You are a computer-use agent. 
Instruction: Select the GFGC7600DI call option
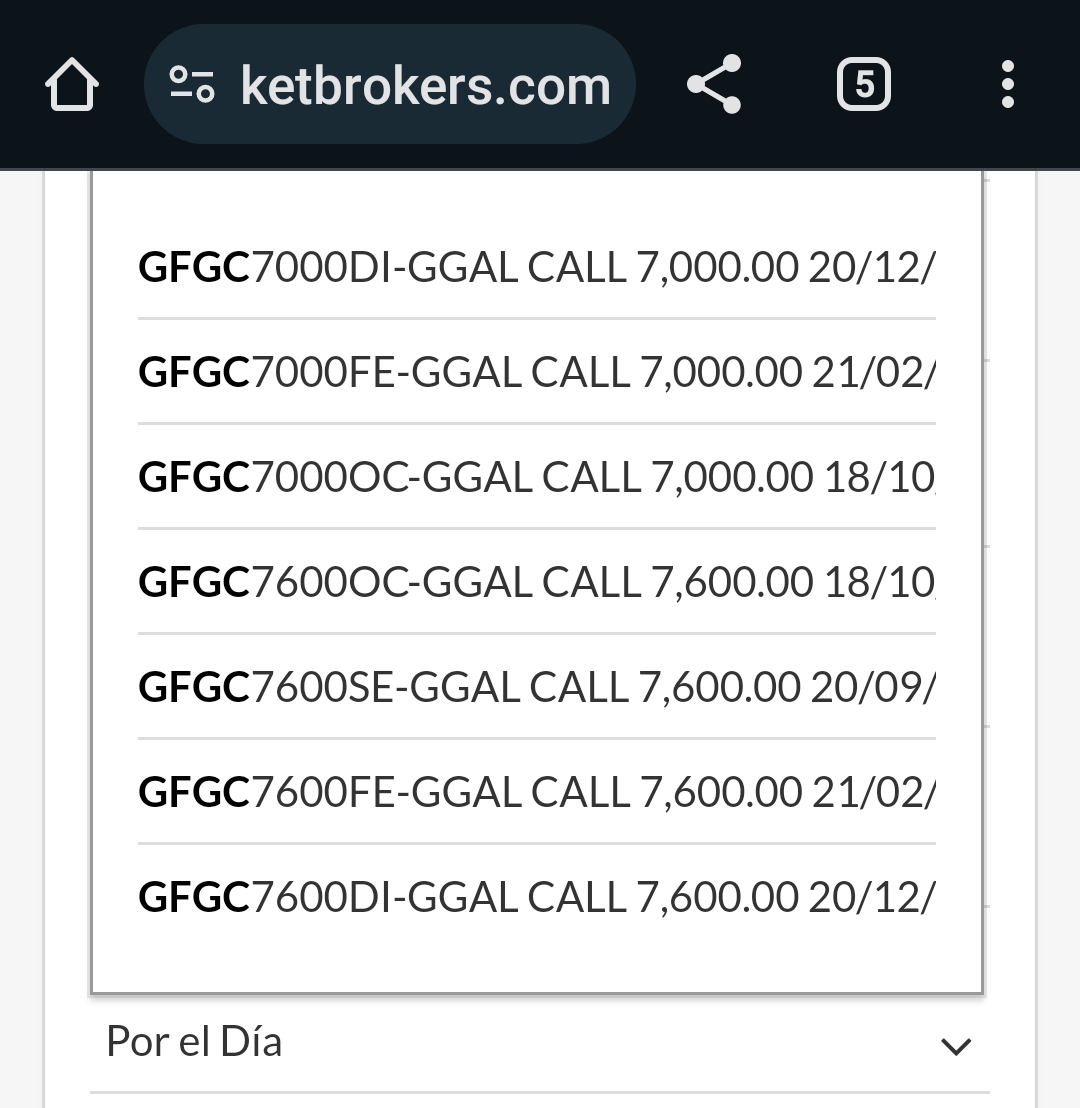[x=536, y=897]
